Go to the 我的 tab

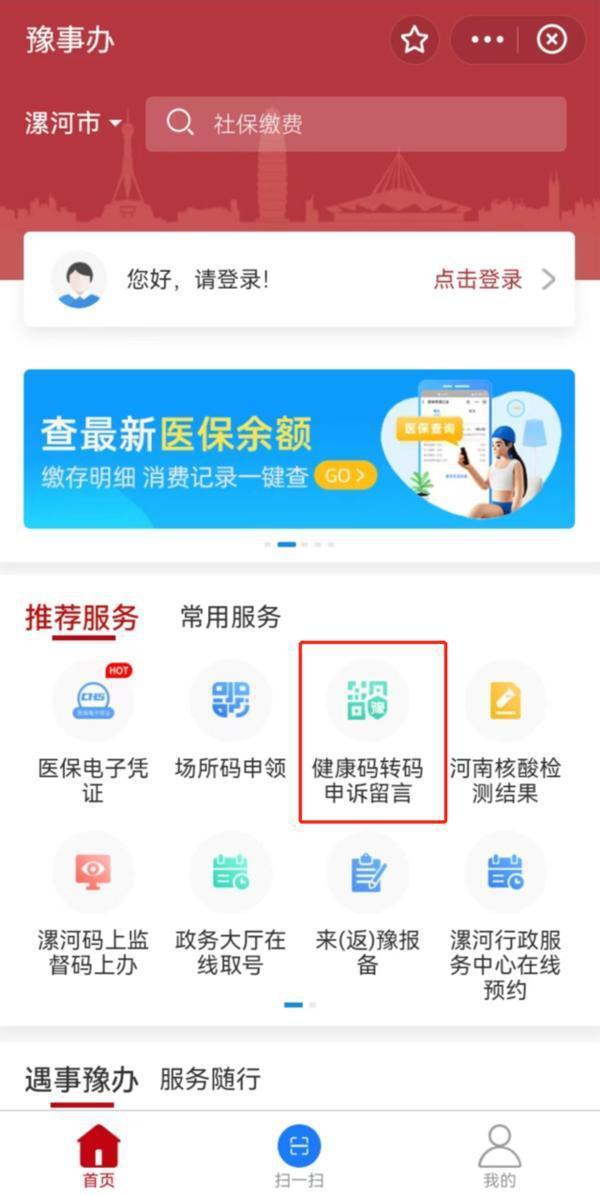point(499,1156)
